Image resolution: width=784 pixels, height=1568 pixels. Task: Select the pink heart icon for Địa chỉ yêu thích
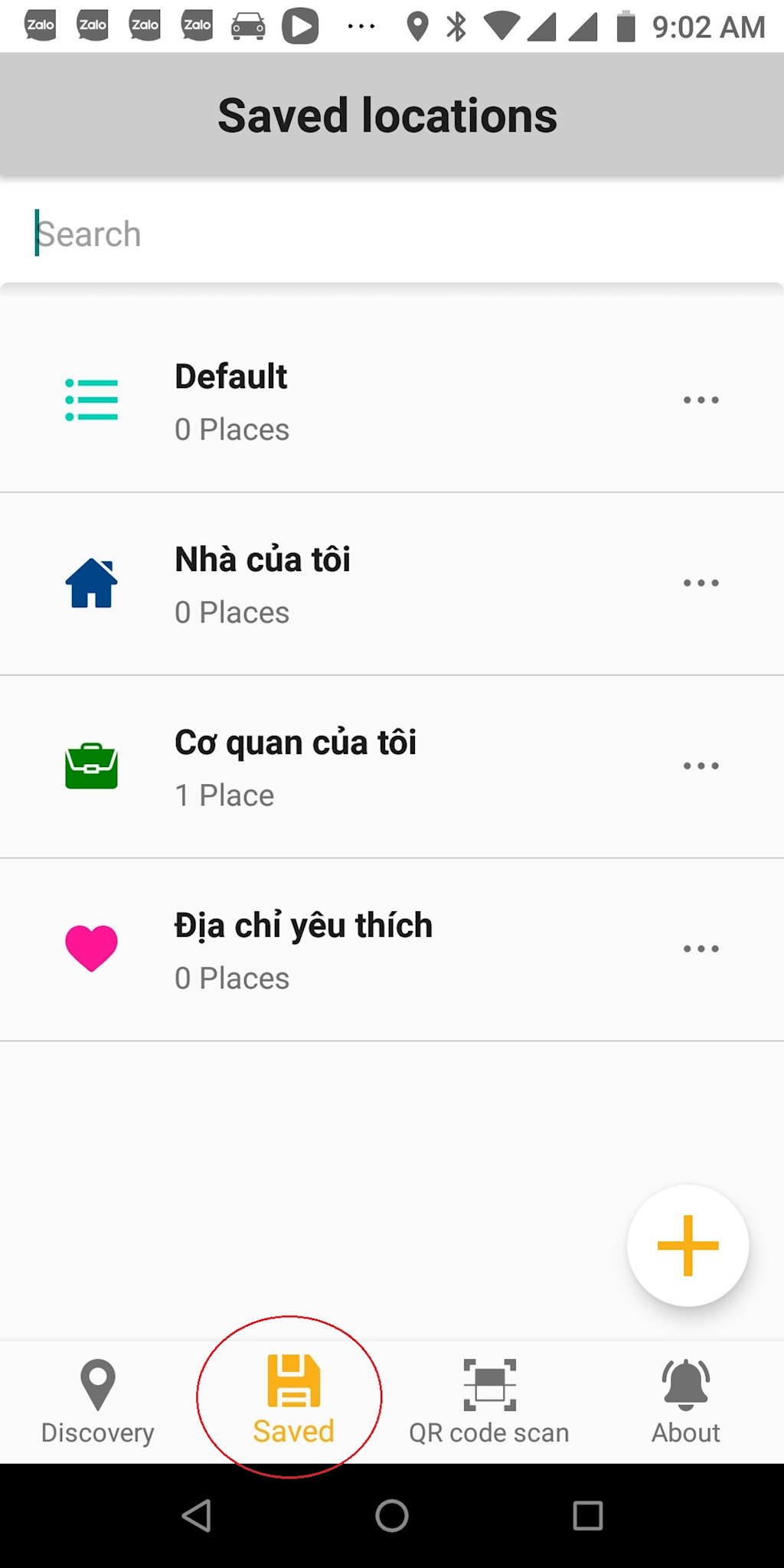coord(91,949)
